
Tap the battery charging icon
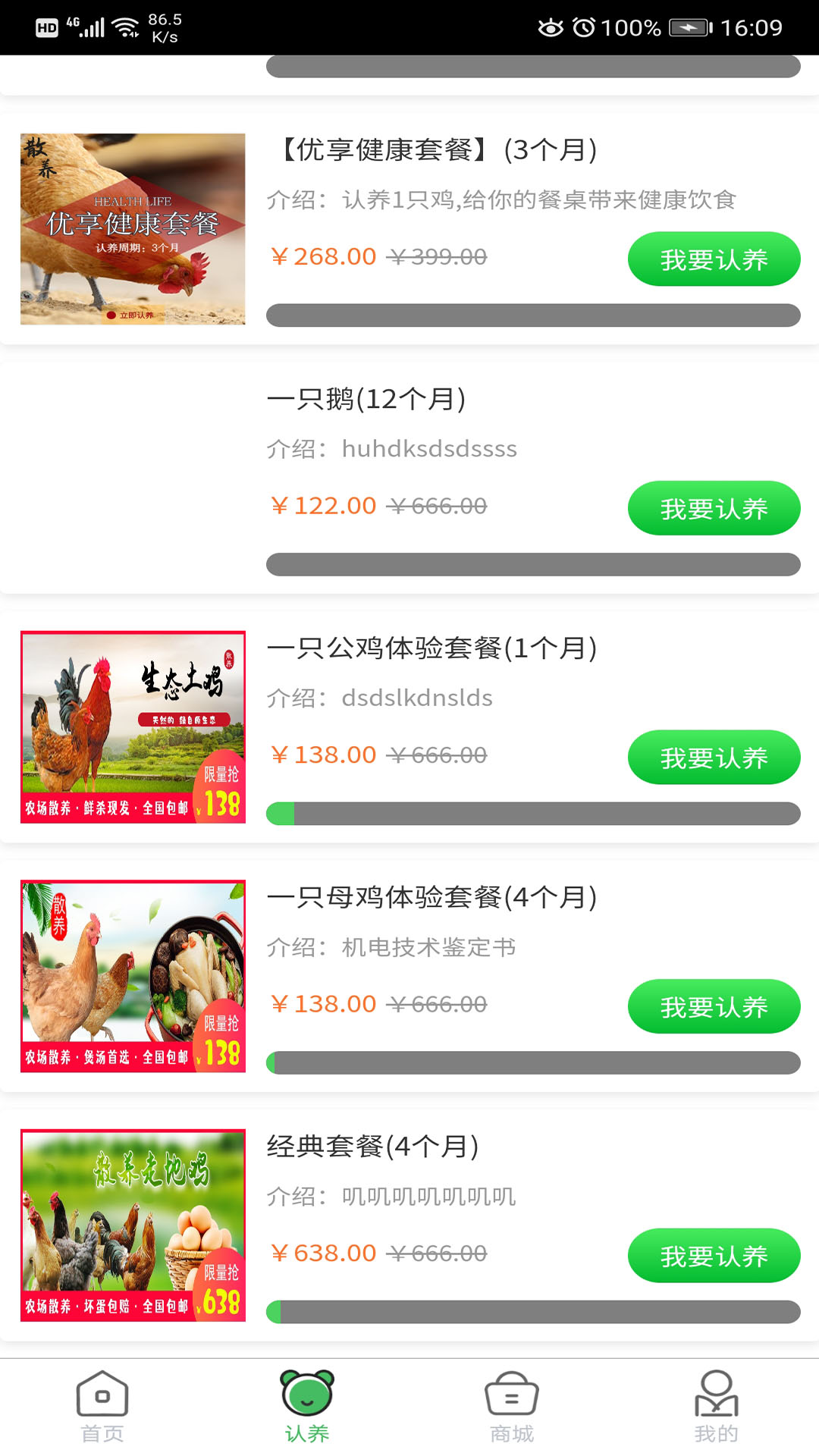point(689,27)
